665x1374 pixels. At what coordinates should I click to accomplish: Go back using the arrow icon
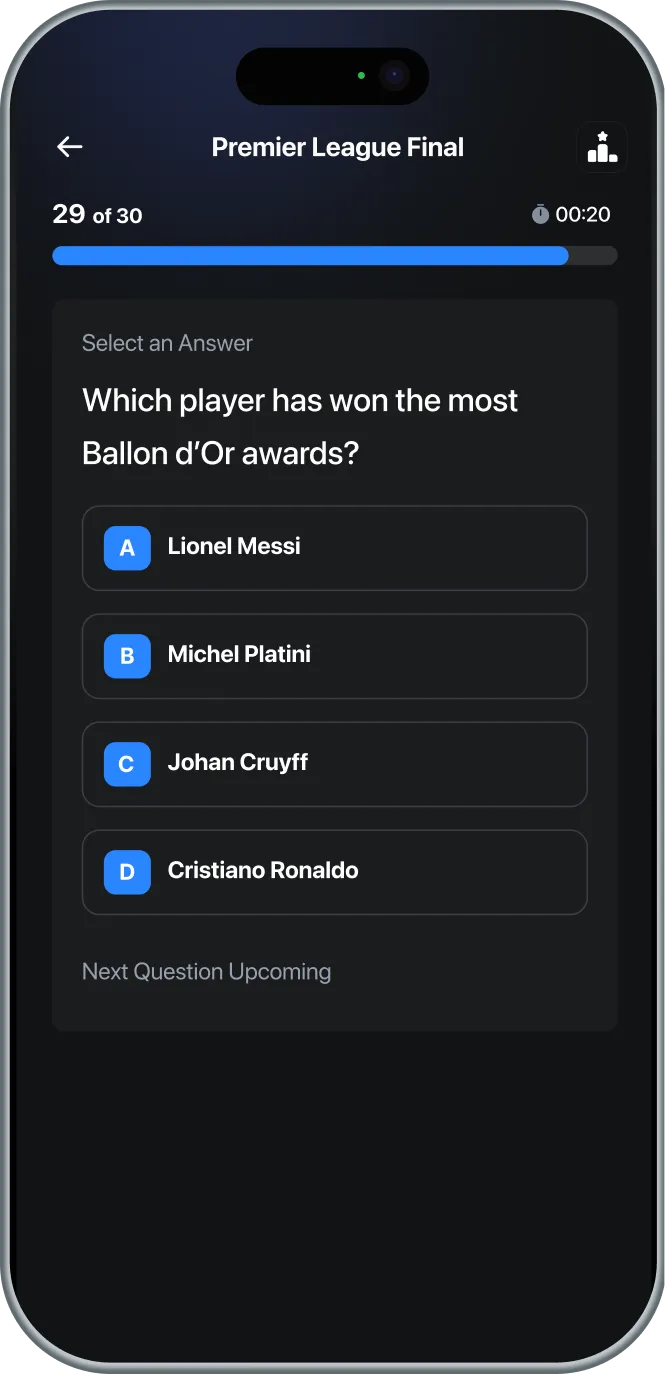click(69, 147)
